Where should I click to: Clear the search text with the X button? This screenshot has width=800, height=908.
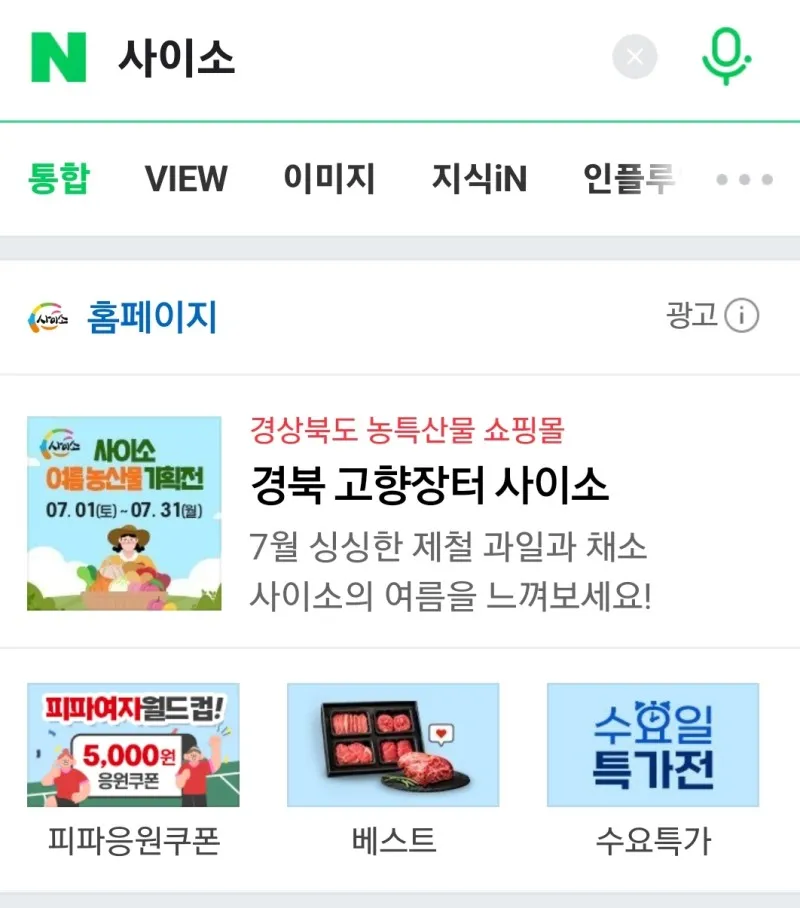tap(634, 57)
